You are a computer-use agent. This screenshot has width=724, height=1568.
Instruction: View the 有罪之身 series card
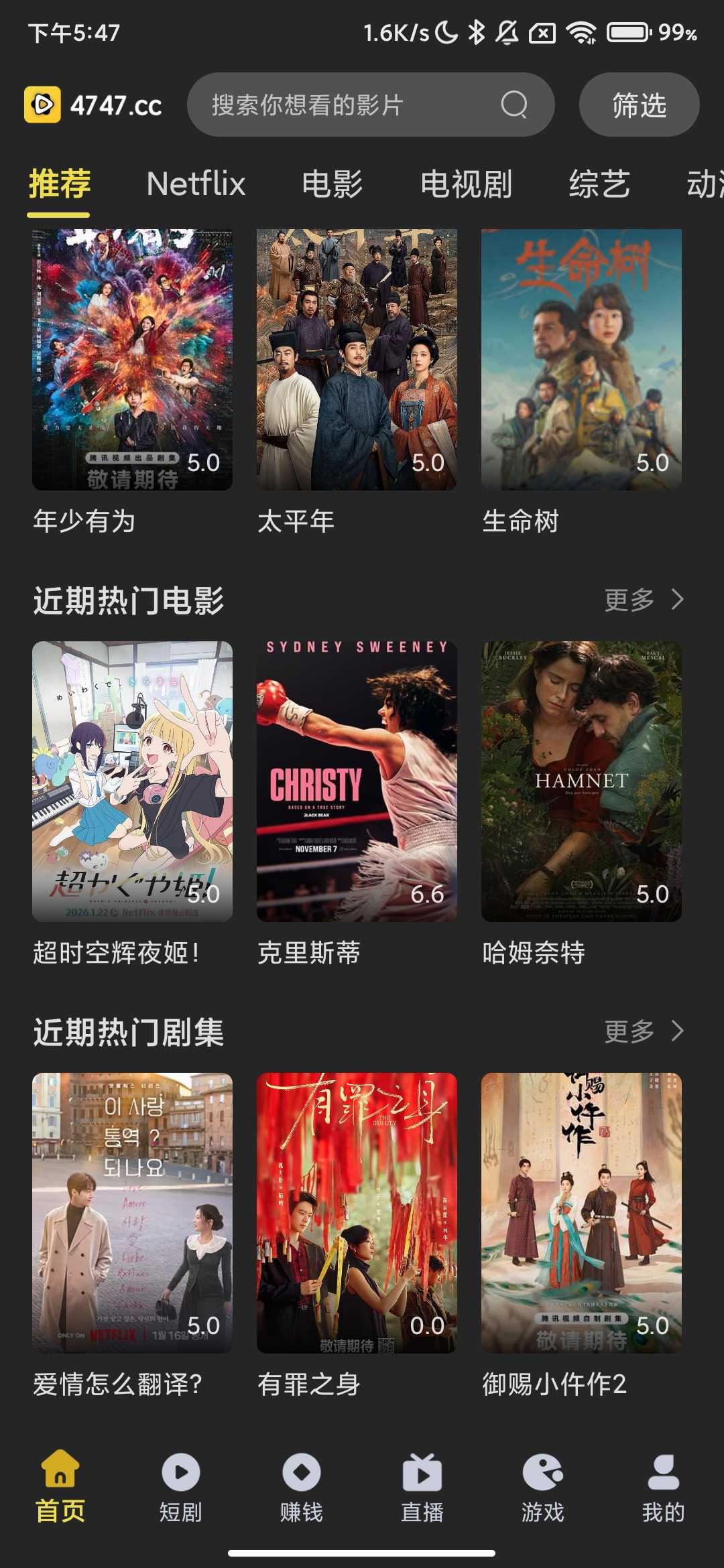point(357,1213)
